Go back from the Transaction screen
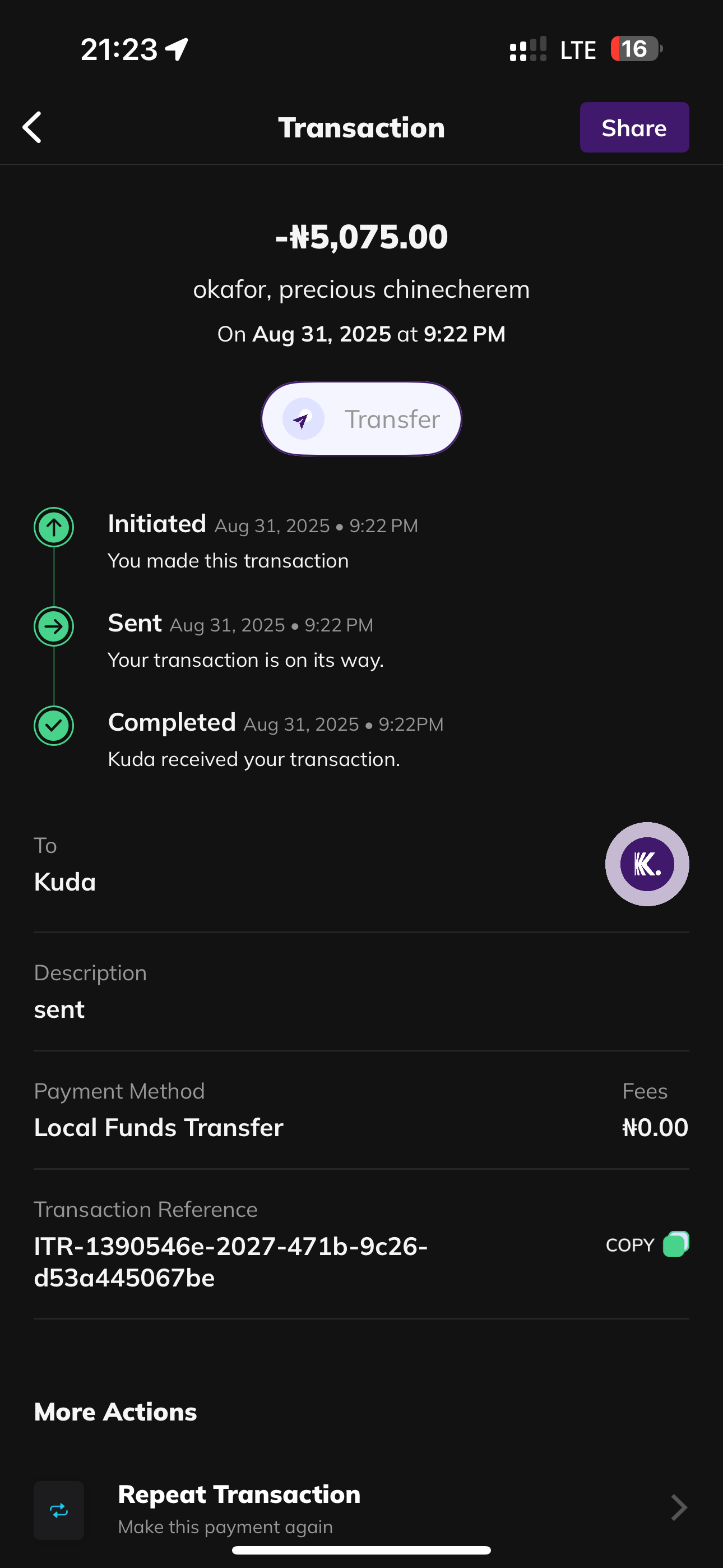This screenshot has height=1568, width=723. tap(33, 127)
